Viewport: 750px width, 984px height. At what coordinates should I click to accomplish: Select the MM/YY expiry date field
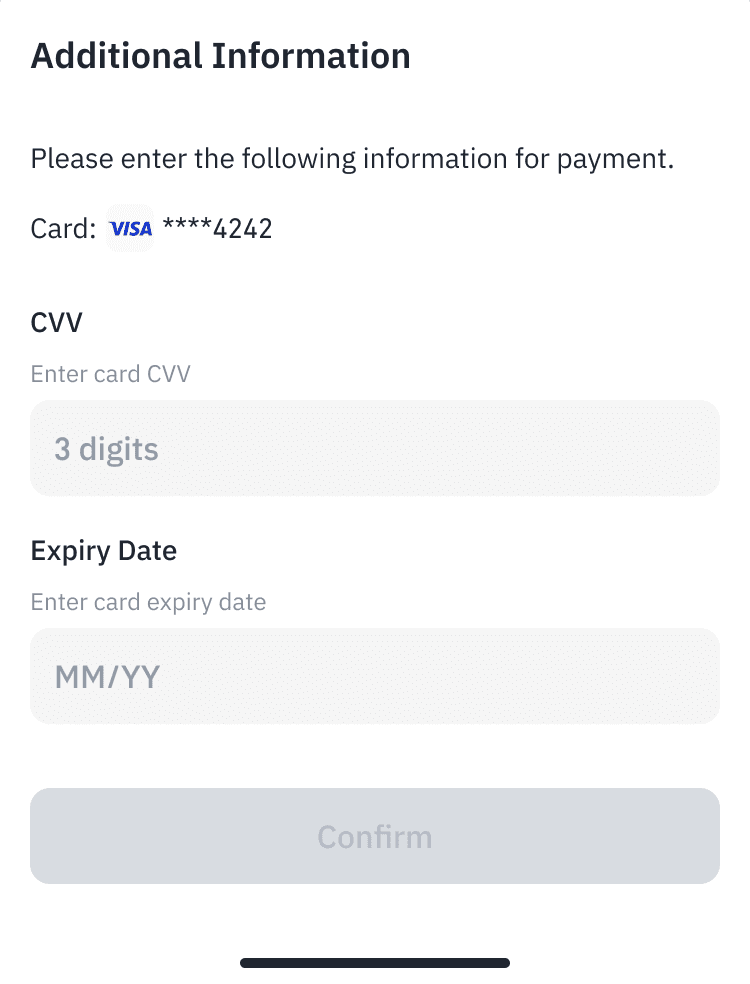coord(375,677)
